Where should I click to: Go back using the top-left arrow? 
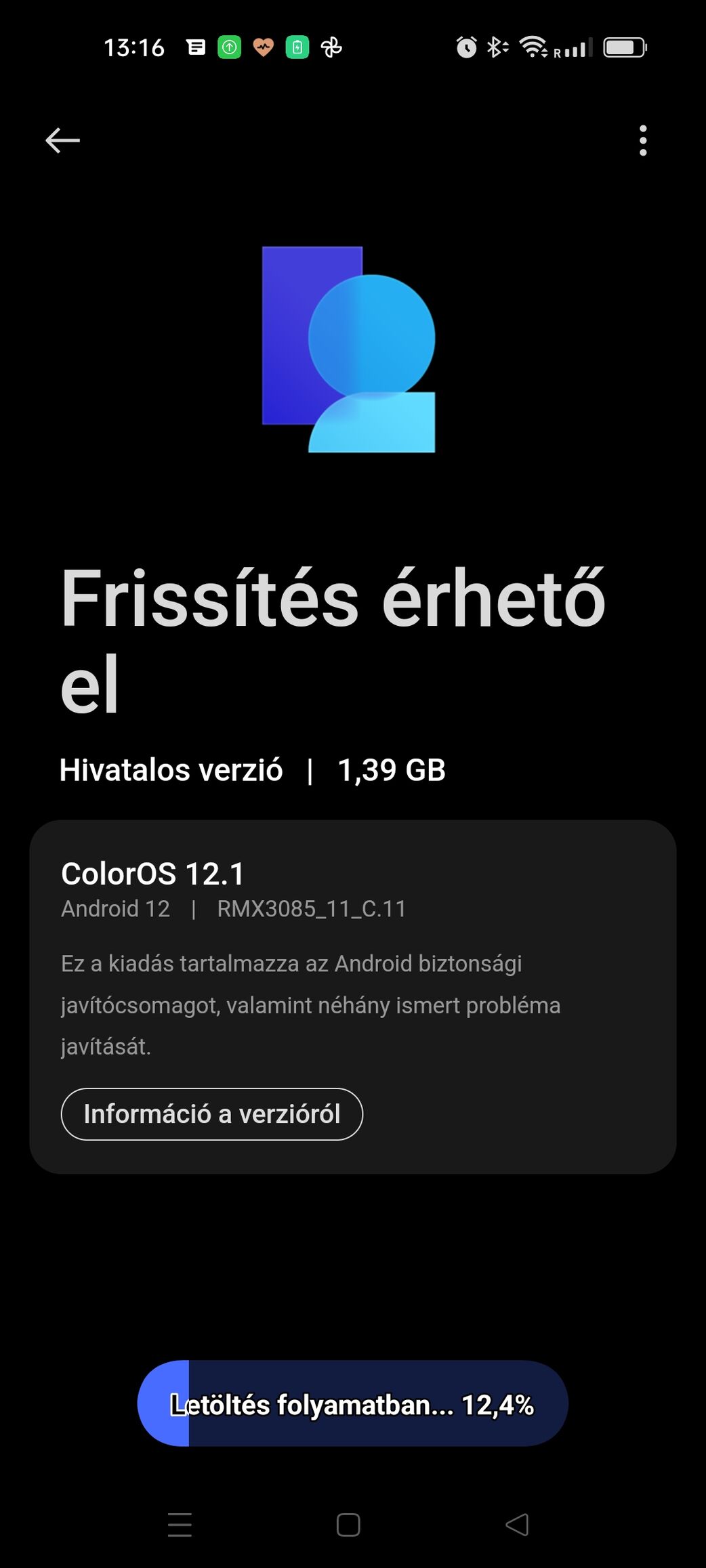62,140
